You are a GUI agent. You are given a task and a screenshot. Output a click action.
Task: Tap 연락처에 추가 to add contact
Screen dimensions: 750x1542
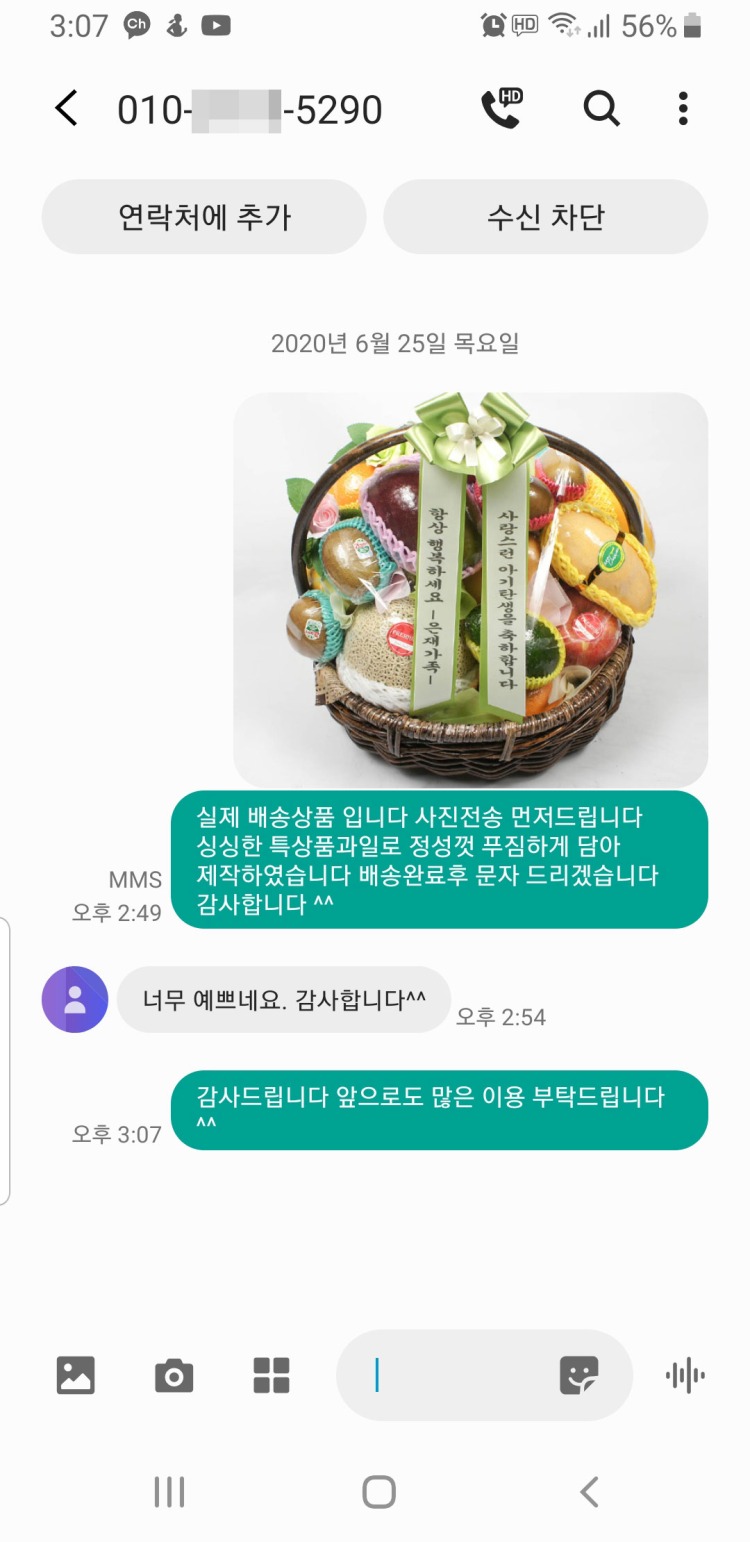(204, 217)
